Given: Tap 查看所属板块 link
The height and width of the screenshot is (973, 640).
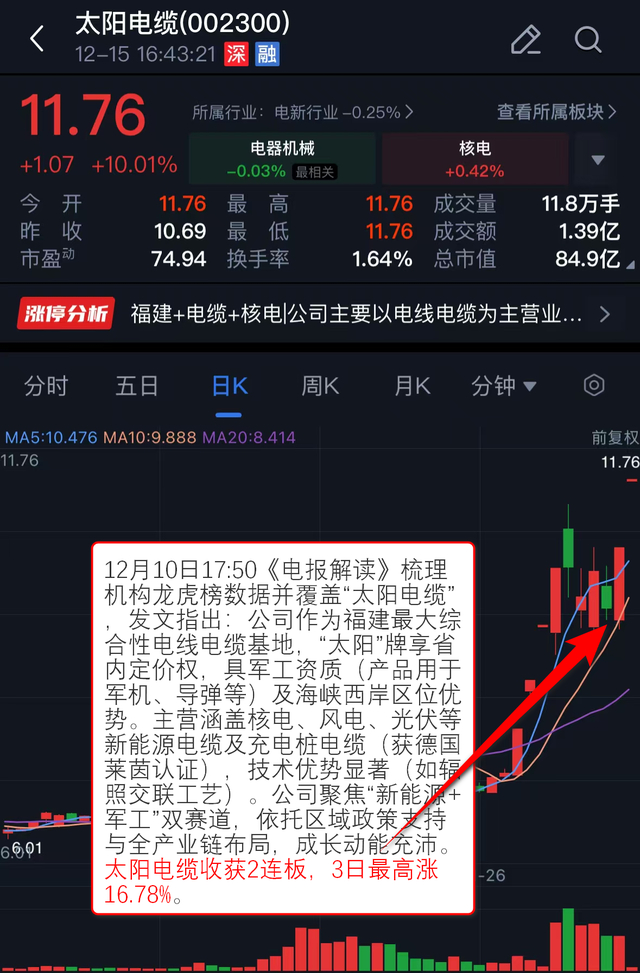Looking at the screenshot, I should [557, 112].
